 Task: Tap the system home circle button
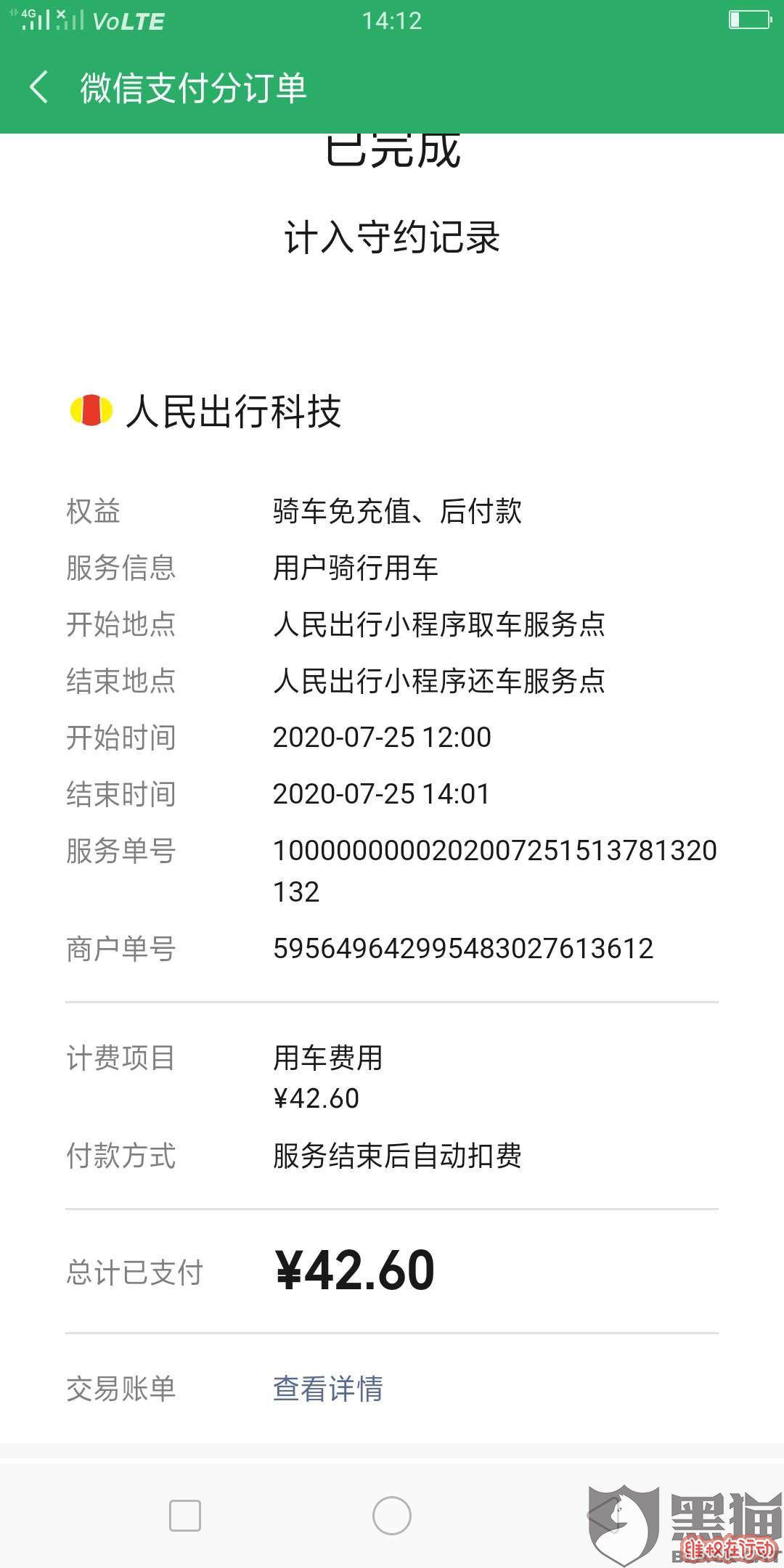[x=392, y=1516]
